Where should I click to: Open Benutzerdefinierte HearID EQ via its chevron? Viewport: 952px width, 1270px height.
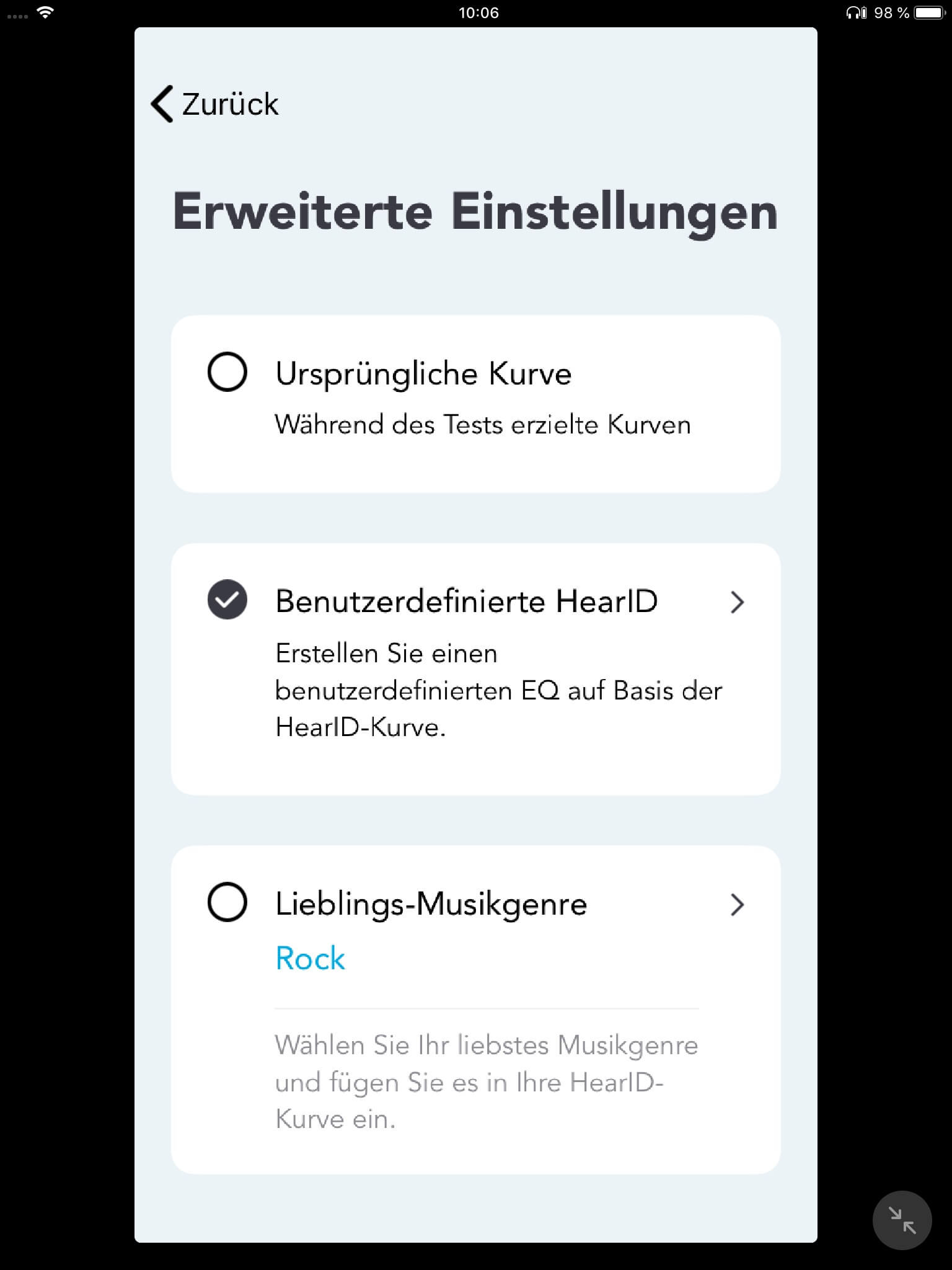pyautogui.click(x=736, y=602)
